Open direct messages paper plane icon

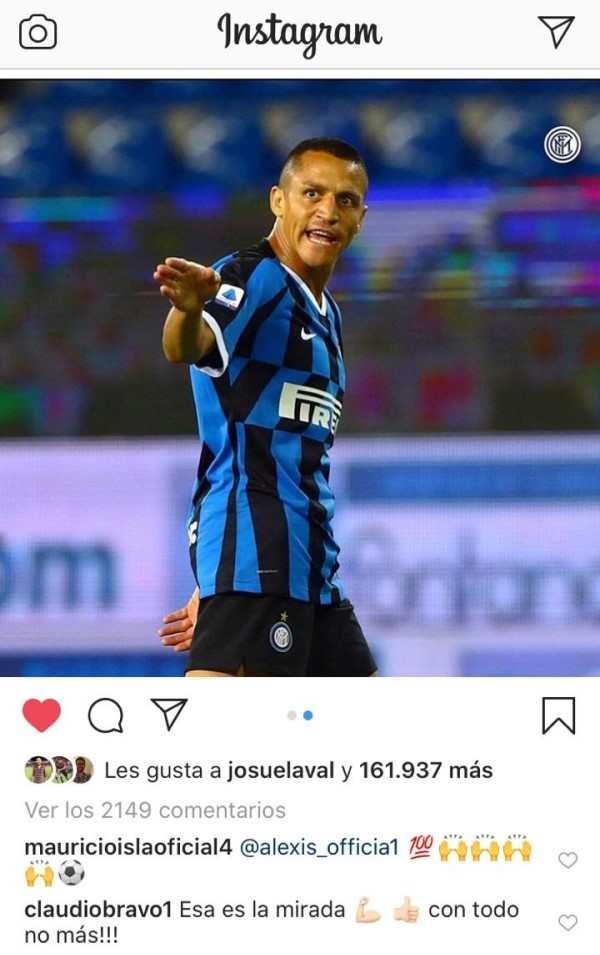[556, 32]
